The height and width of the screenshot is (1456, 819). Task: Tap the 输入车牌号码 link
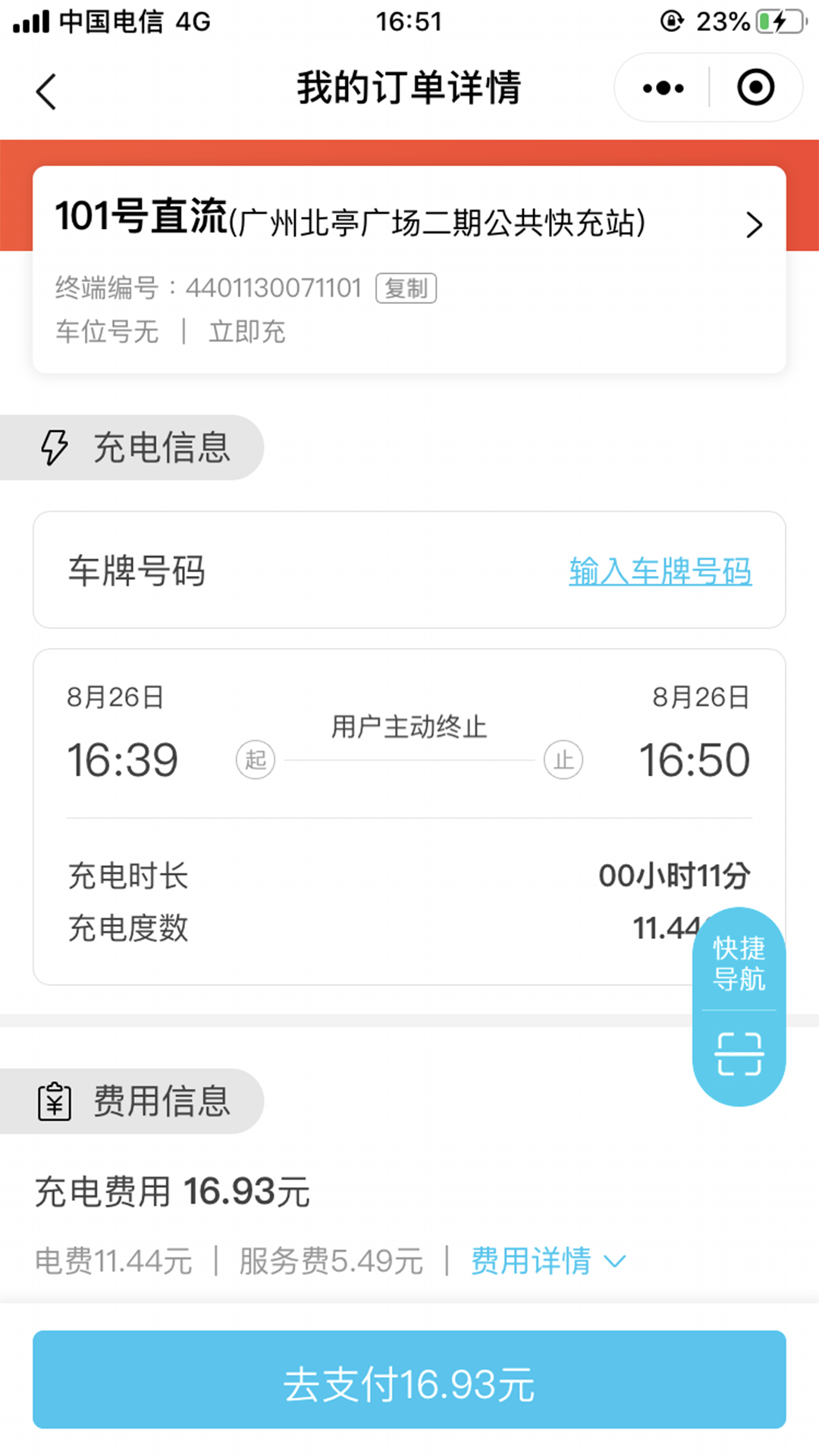660,571
